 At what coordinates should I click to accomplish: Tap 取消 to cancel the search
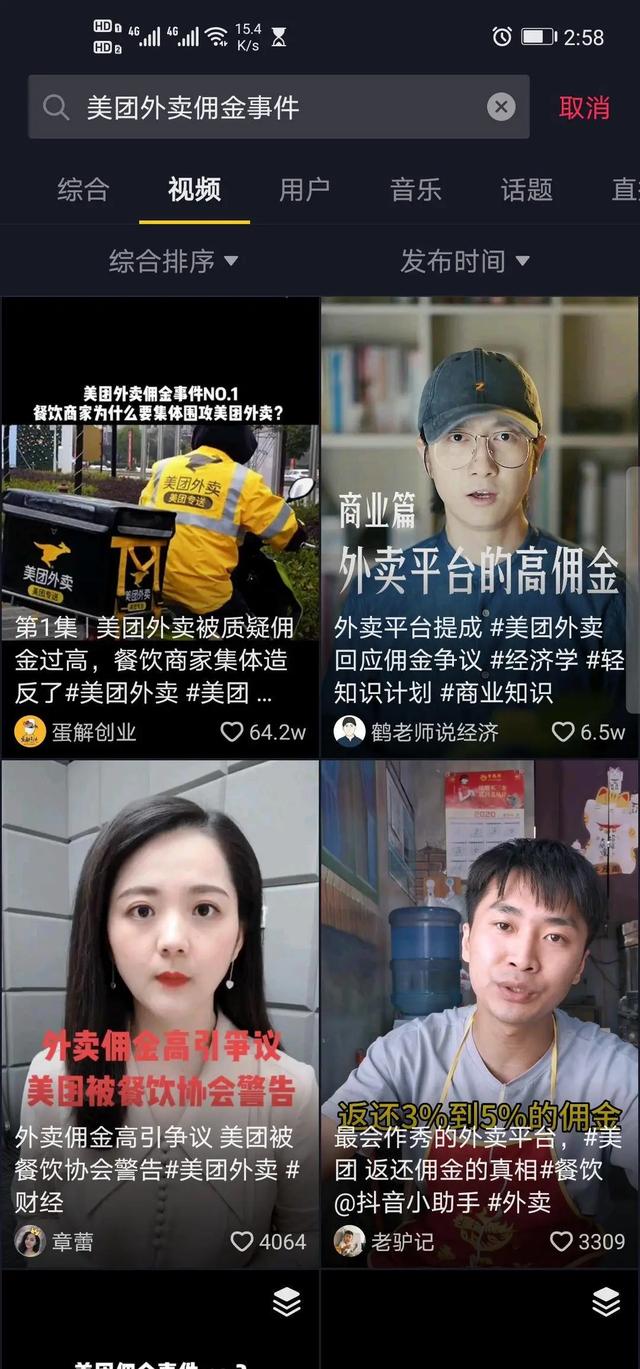click(x=584, y=107)
